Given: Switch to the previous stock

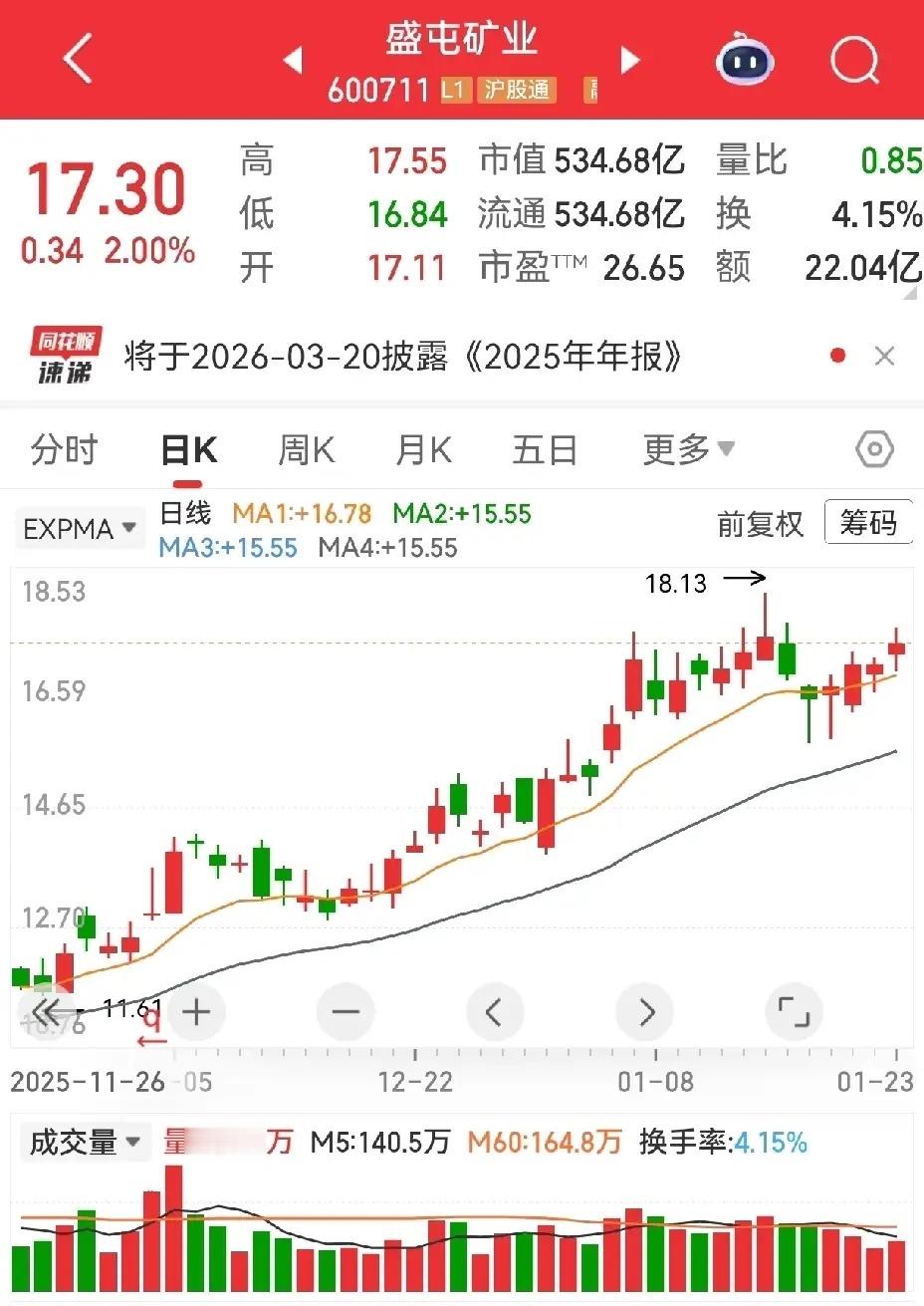Looking at the screenshot, I should tap(293, 61).
